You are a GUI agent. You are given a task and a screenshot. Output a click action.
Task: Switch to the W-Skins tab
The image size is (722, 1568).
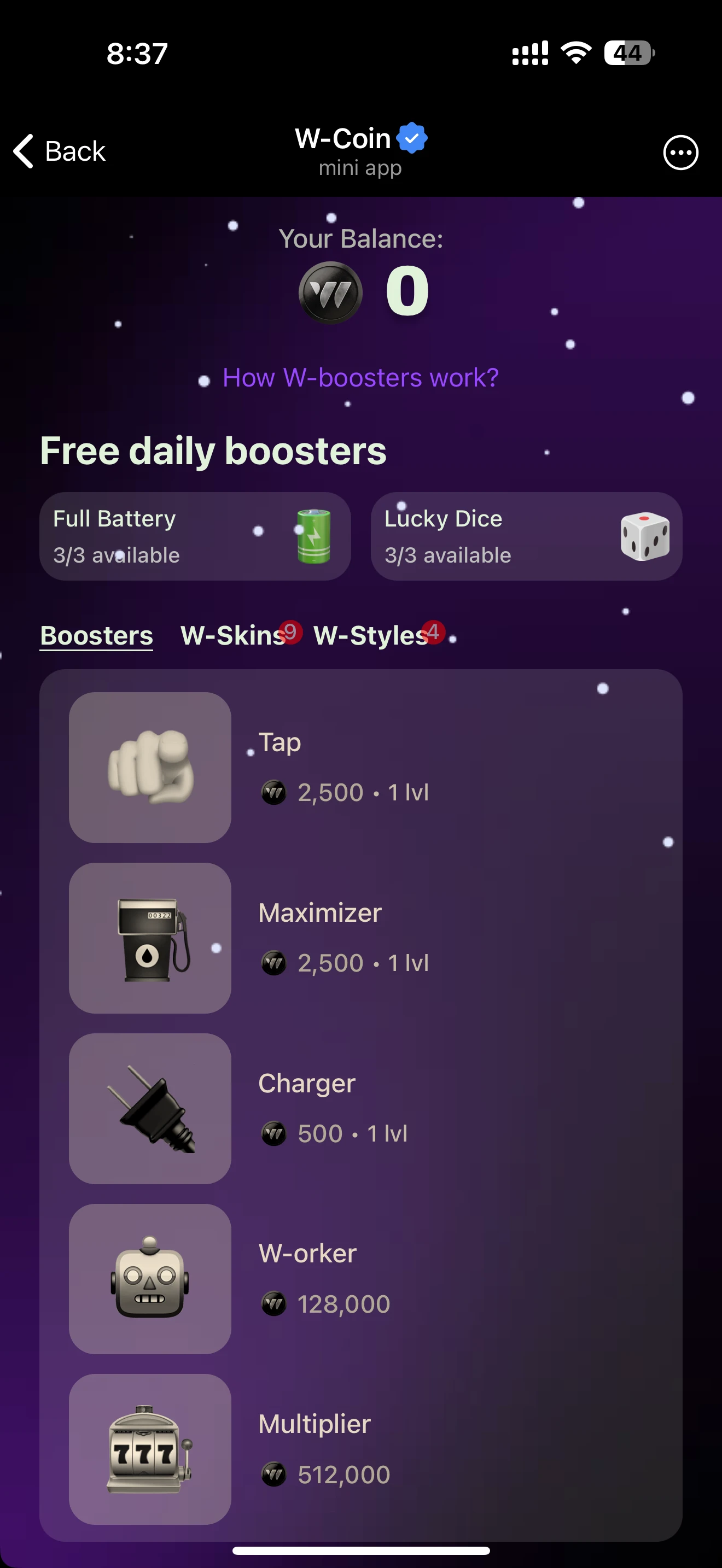(233, 635)
